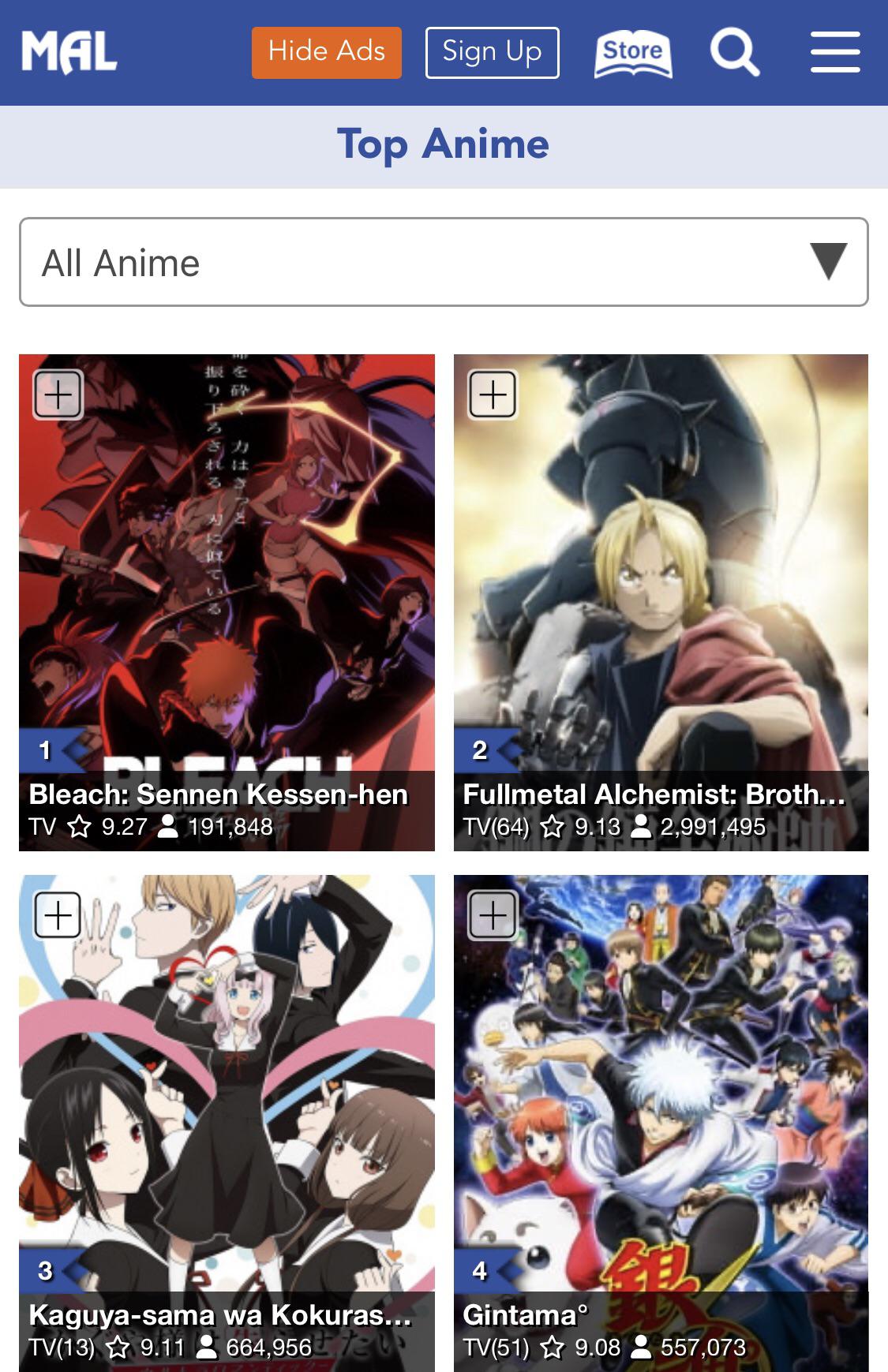888x1372 pixels.
Task: Open Bleach: Sennen Kessen-hen title link
Action: click(x=219, y=795)
